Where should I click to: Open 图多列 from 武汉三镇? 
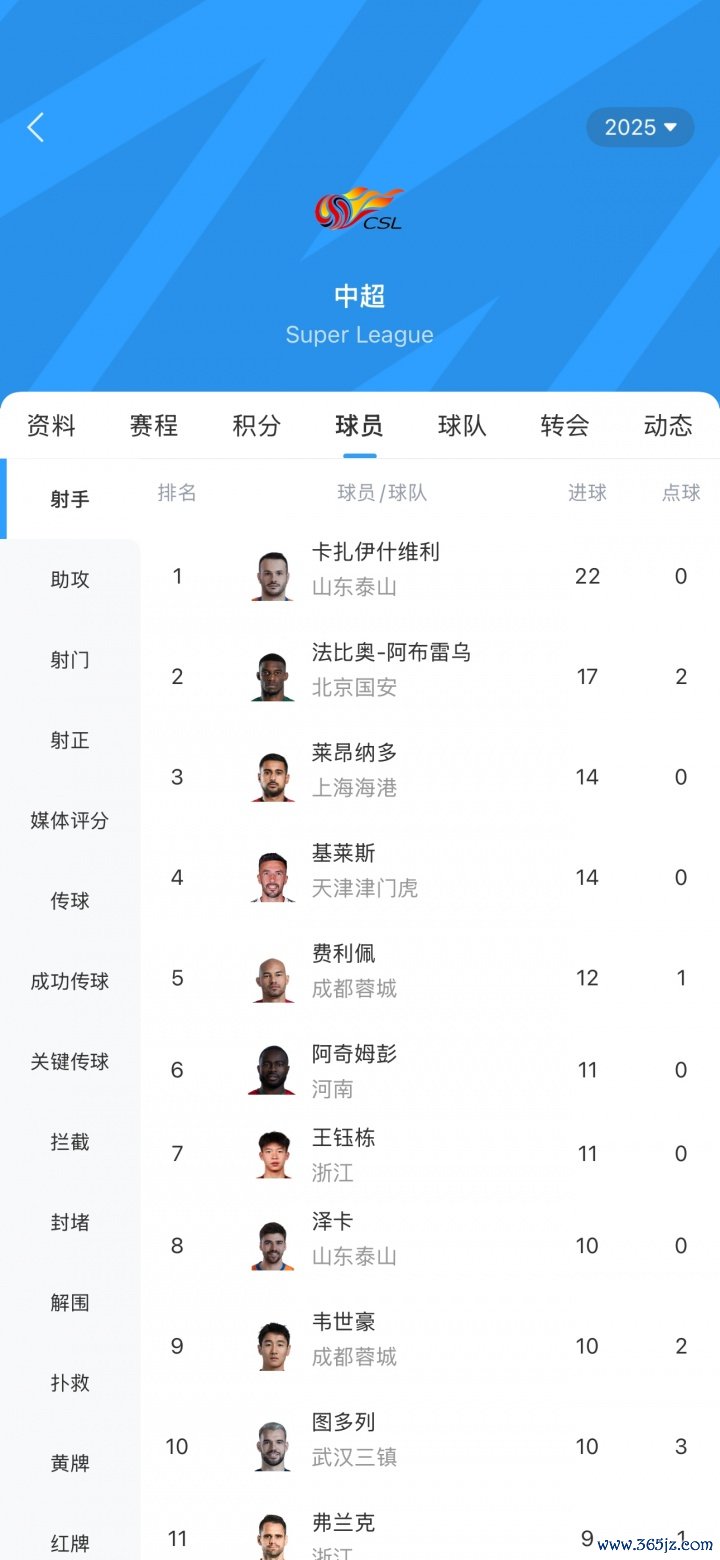[x=430, y=1446]
